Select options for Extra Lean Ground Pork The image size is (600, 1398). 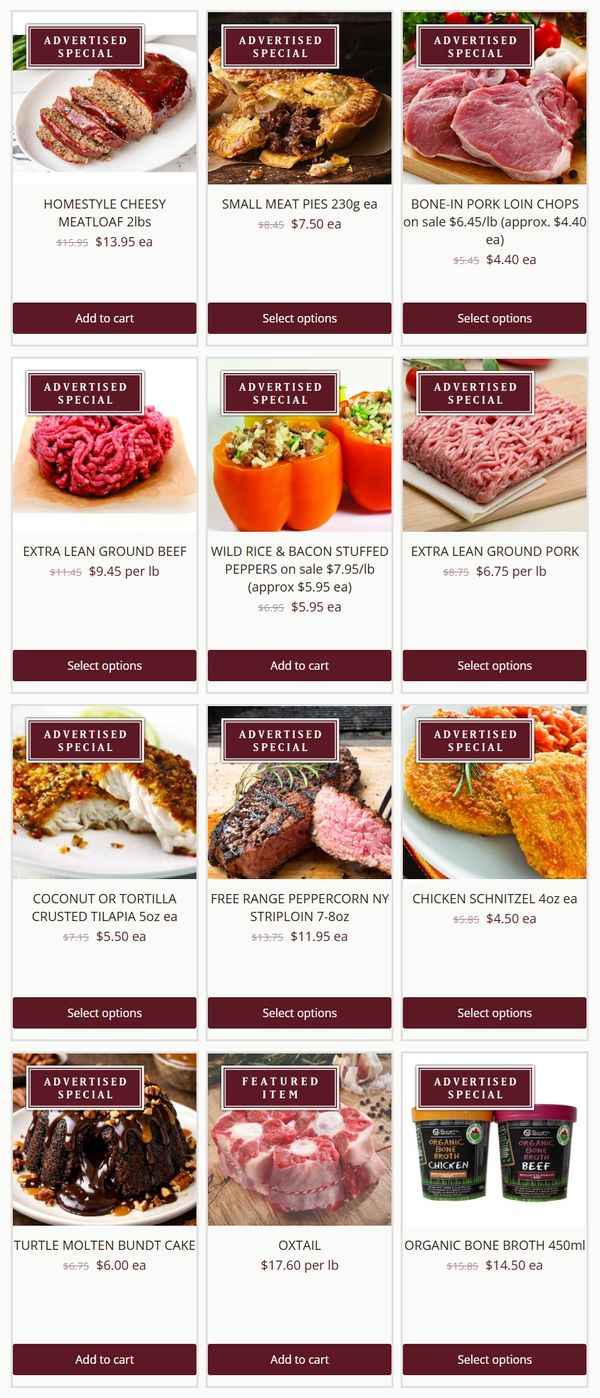(494, 665)
